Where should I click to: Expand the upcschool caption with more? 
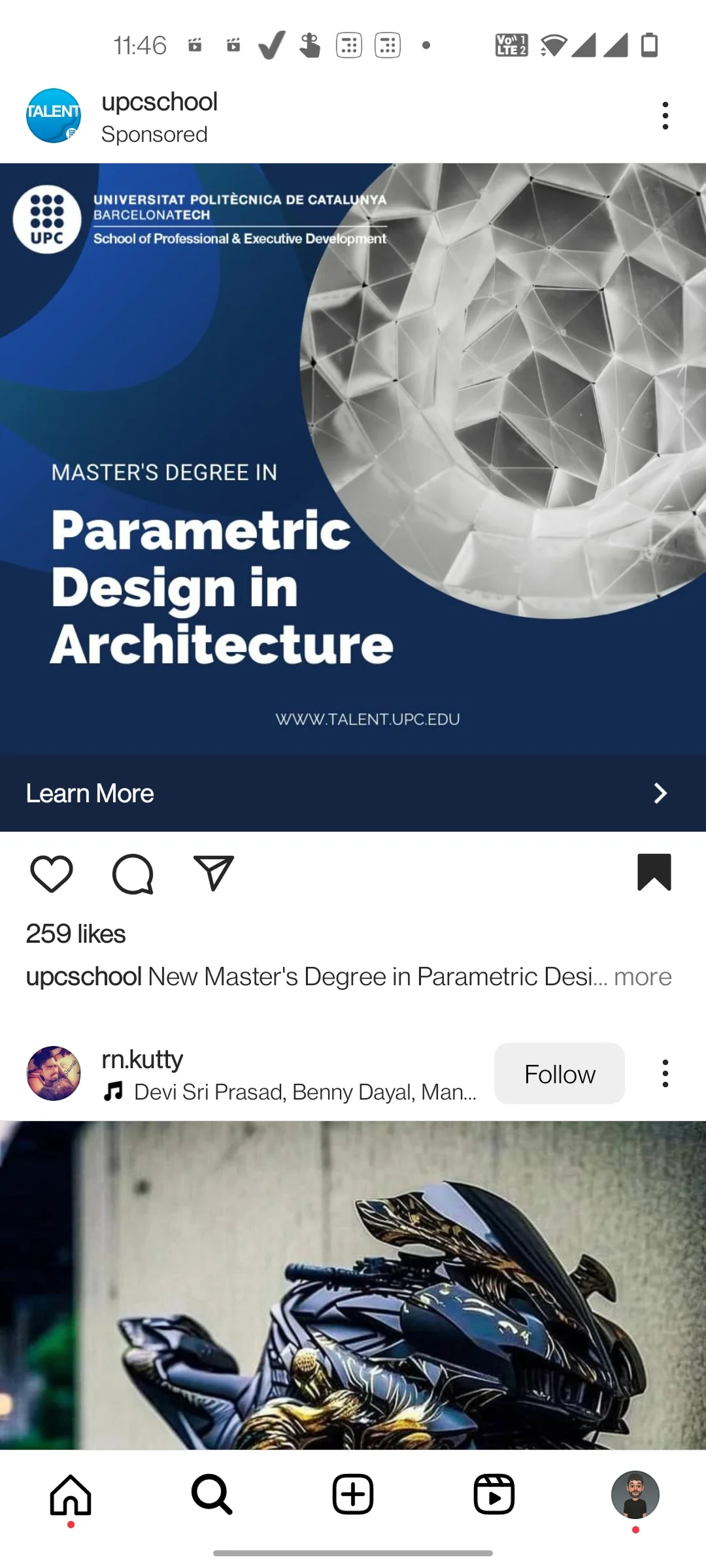643,977
